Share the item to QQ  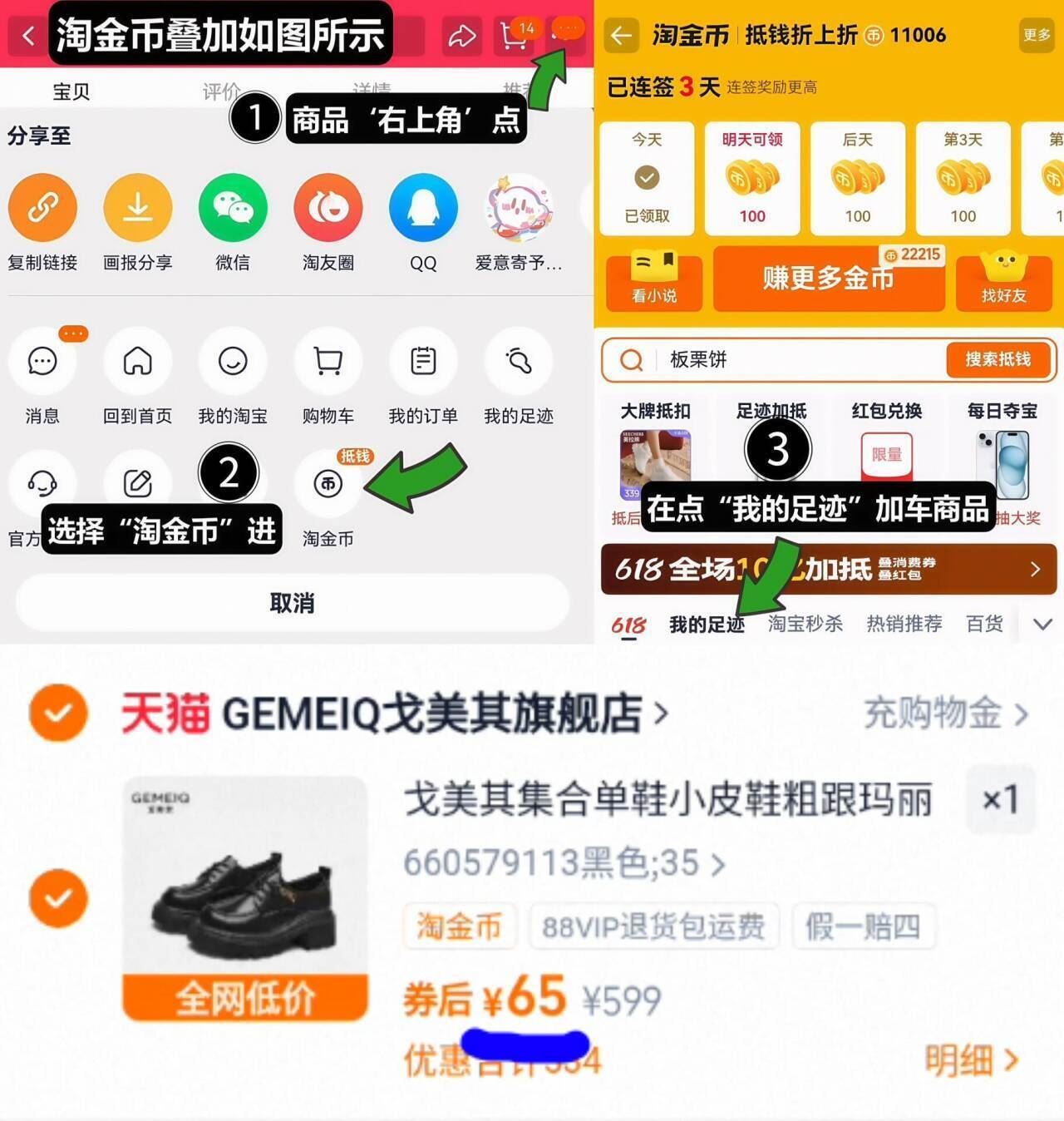click(x=423, y=207)
